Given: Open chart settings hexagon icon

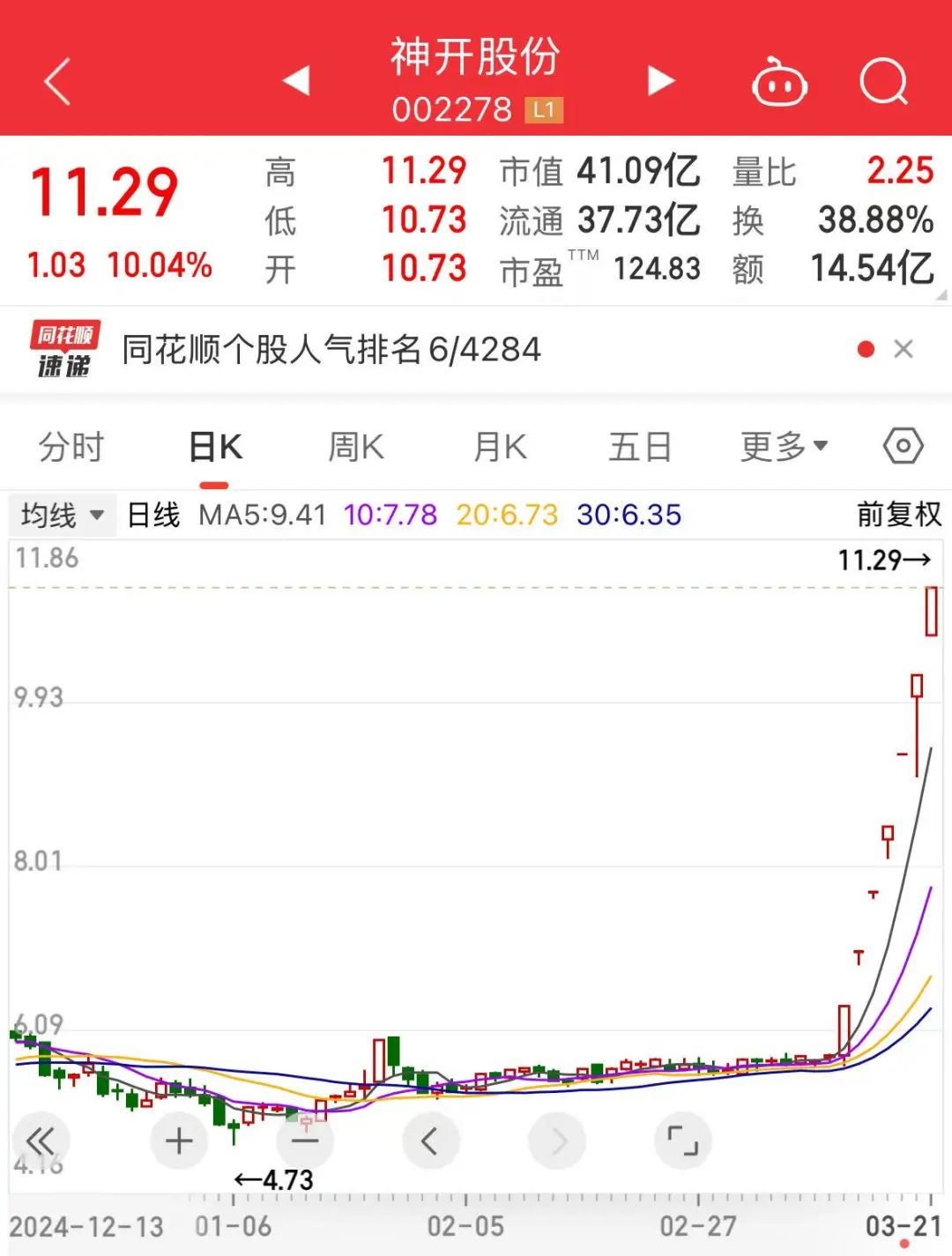Looking at the screenshot, I should (x=903, y=446).
